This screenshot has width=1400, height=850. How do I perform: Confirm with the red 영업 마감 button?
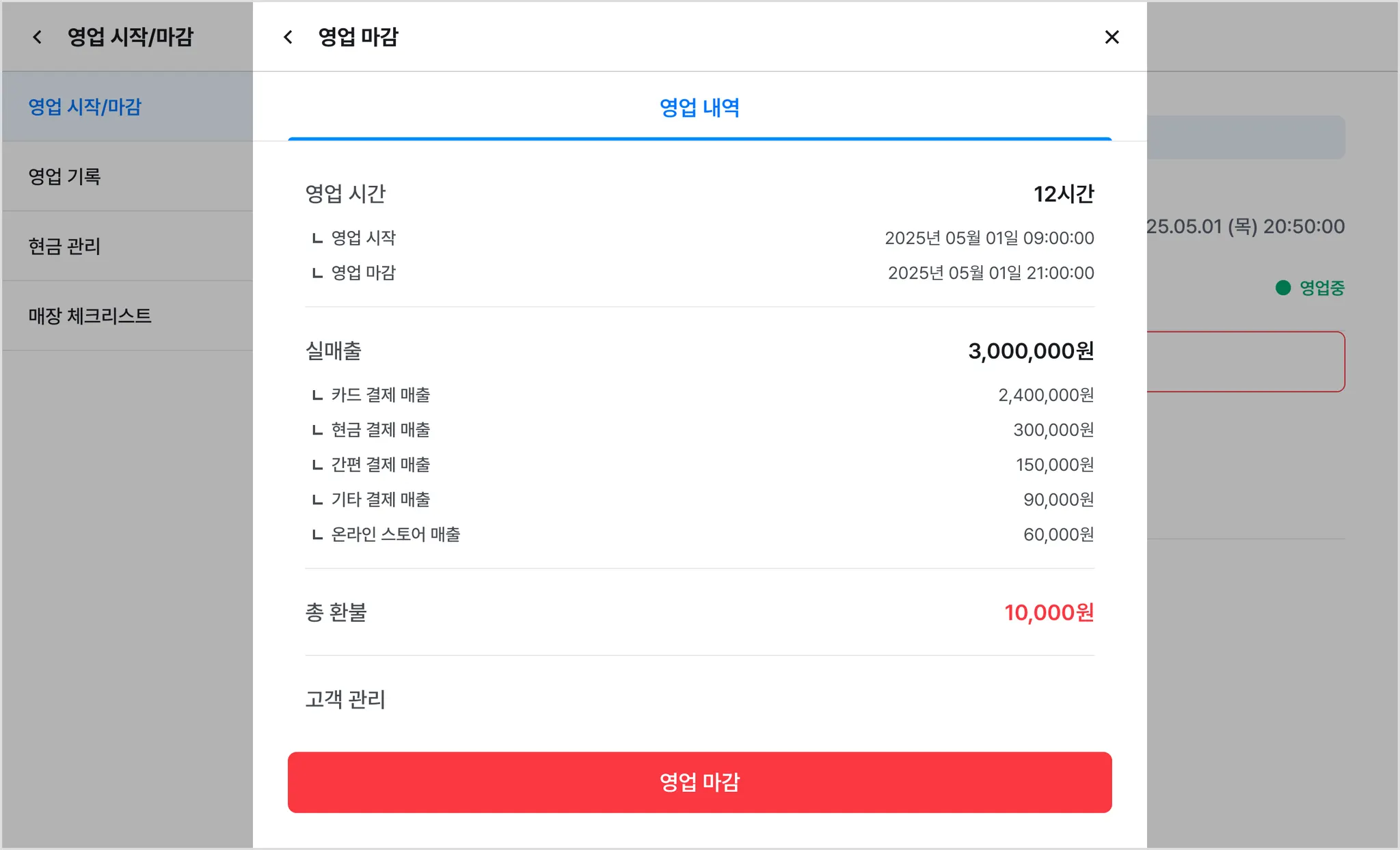click(x=699, y=782)
